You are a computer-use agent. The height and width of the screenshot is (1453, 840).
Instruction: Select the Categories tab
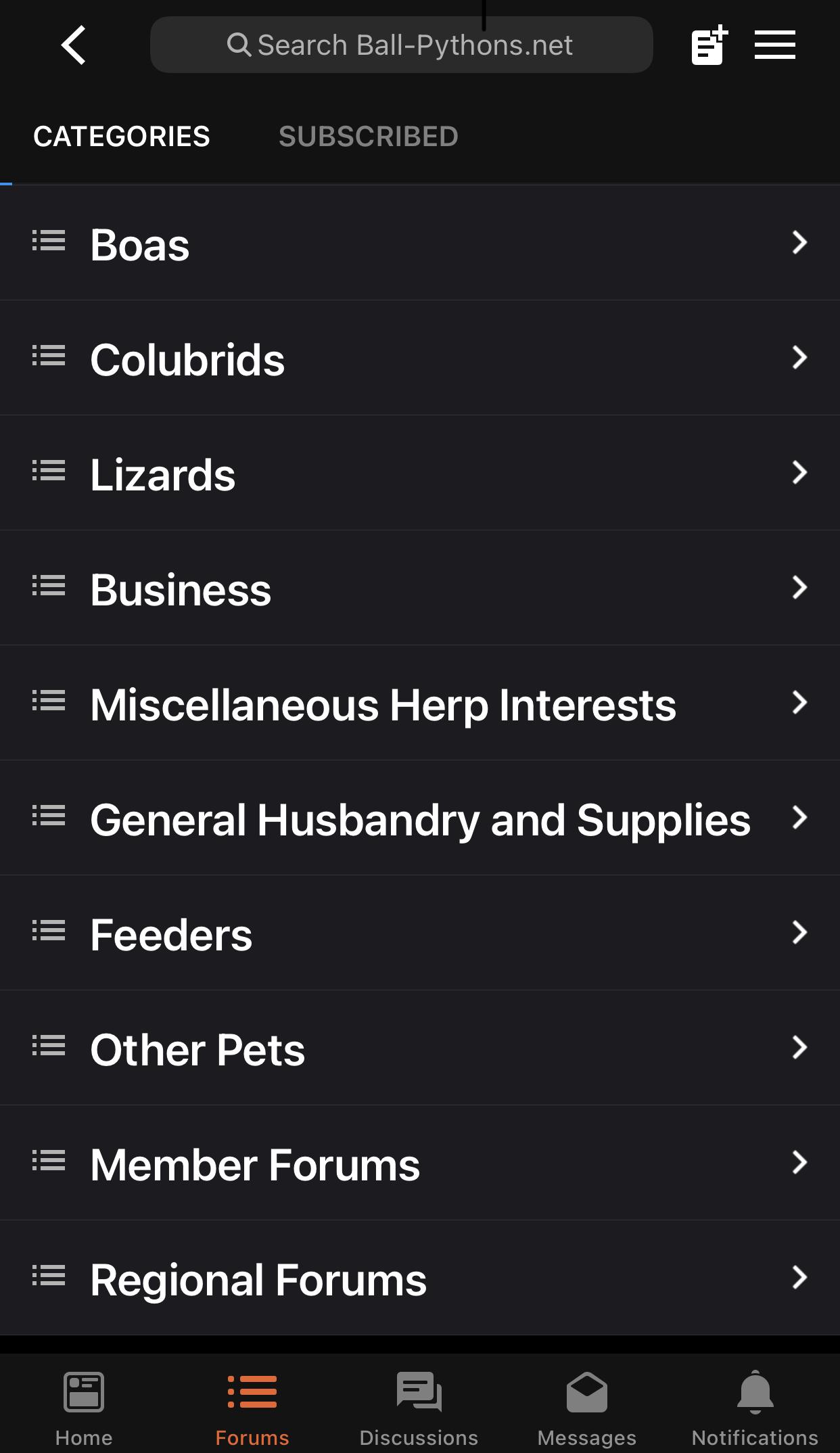[x=122, y=137]
